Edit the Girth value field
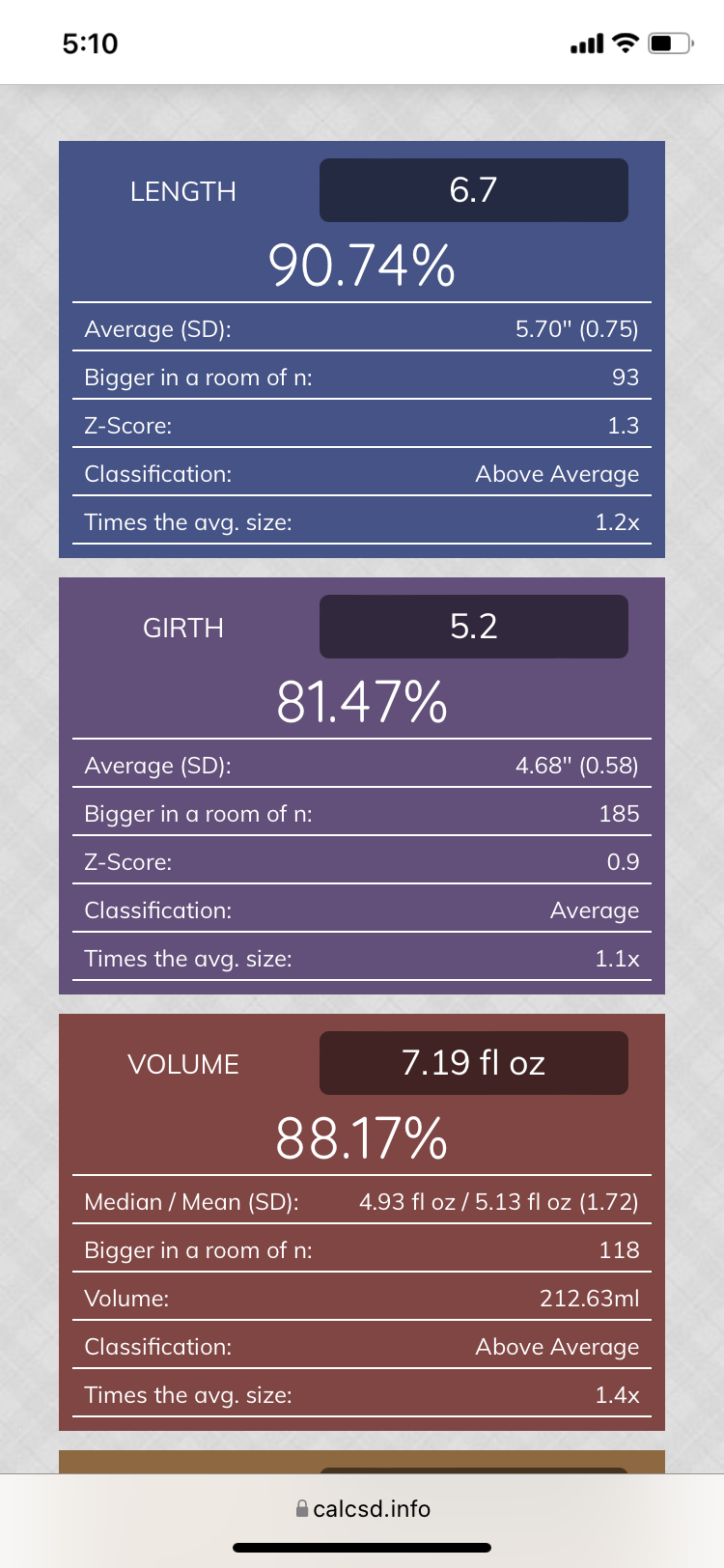This screenshot has height=1568, width=724. [x=473, y=627]
